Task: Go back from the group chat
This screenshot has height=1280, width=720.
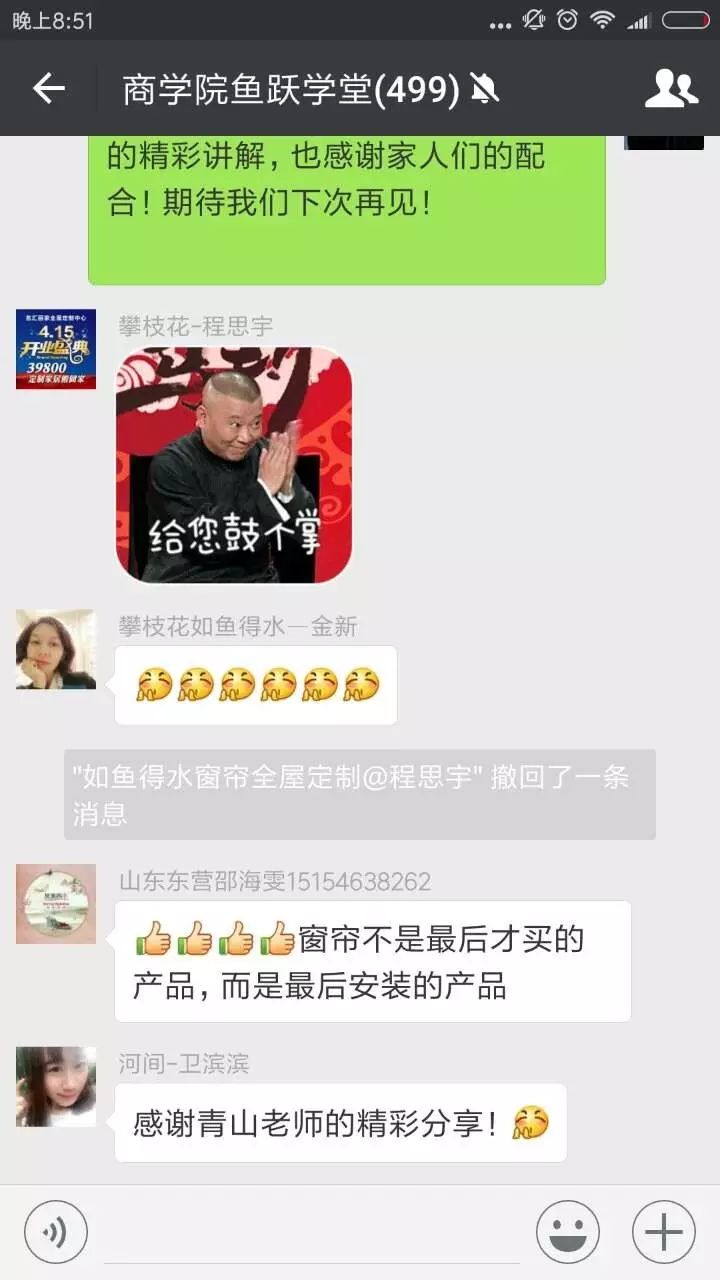Action: tap(48, 89)
